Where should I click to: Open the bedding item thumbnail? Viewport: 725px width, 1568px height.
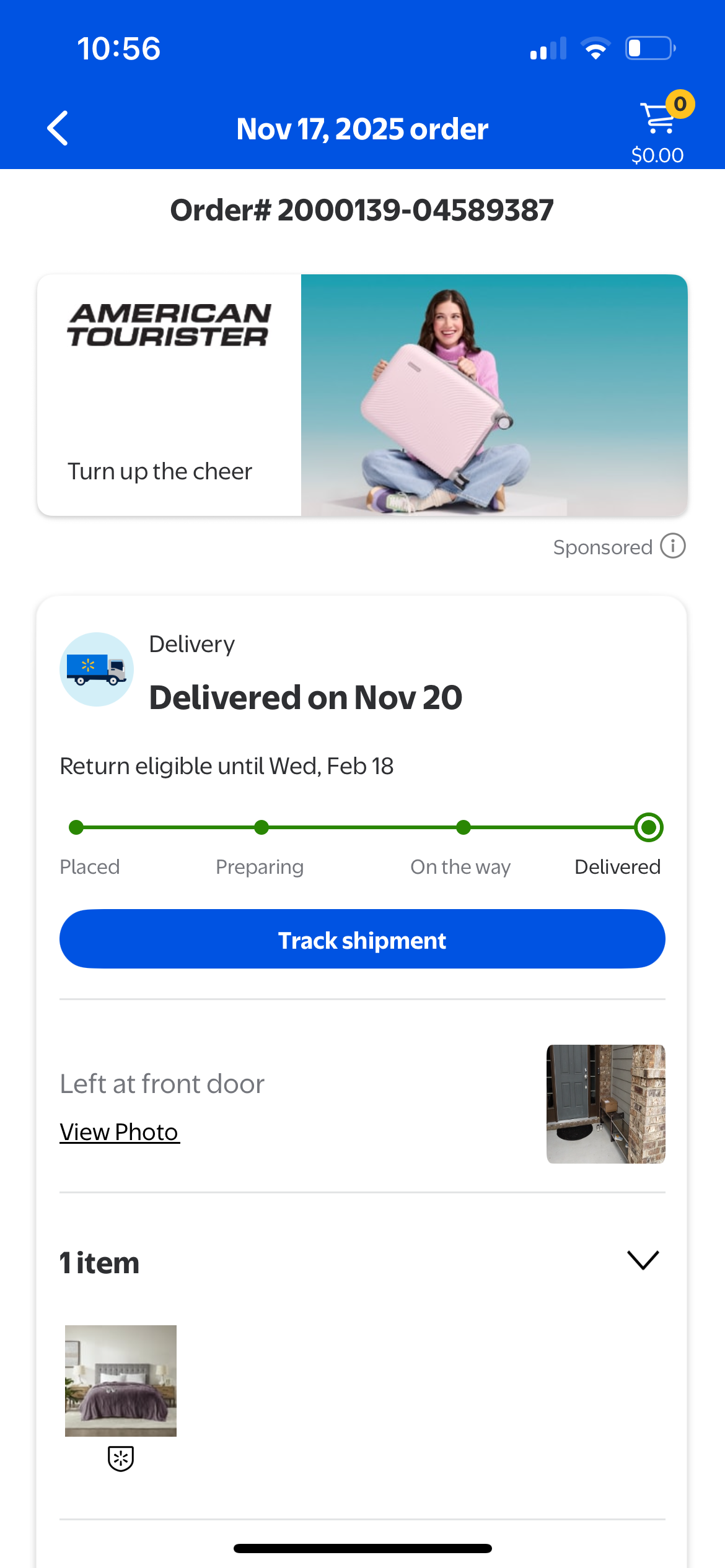[121, 1381]
